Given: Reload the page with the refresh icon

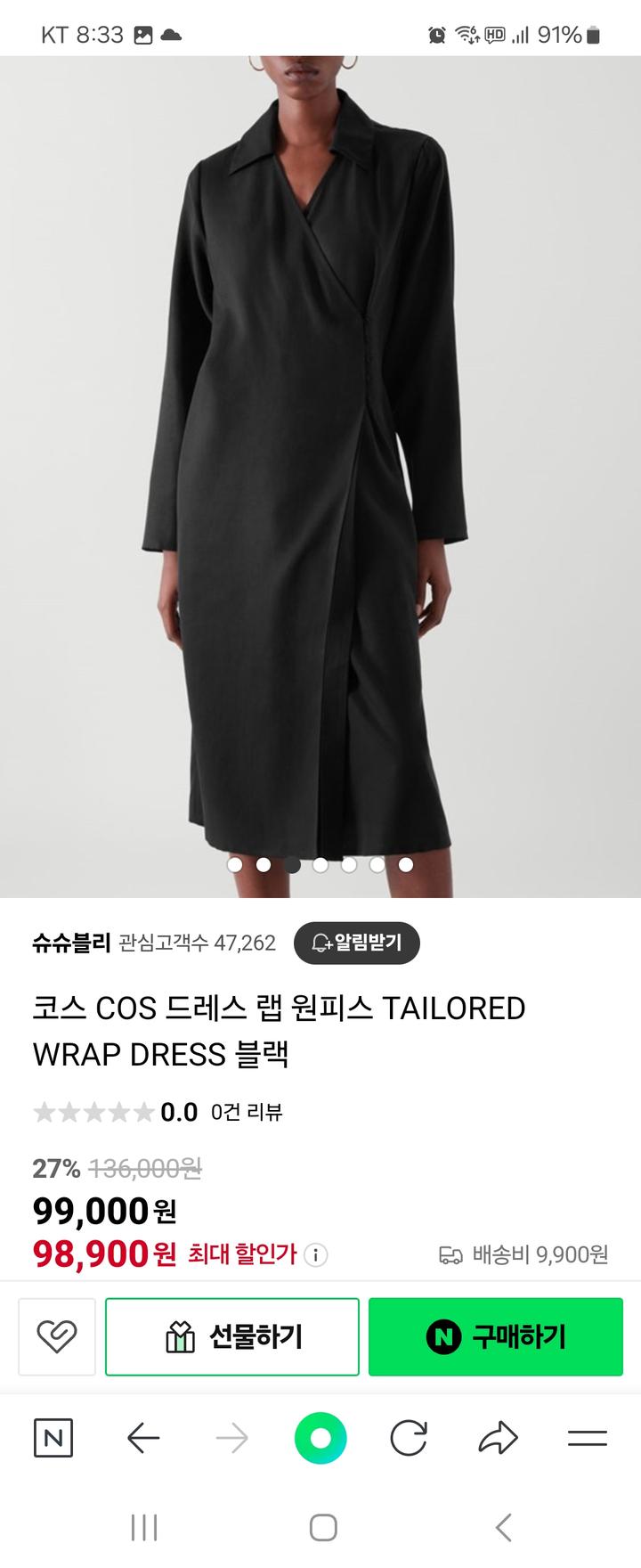Looking at the screenshot, I should 409,1438.
